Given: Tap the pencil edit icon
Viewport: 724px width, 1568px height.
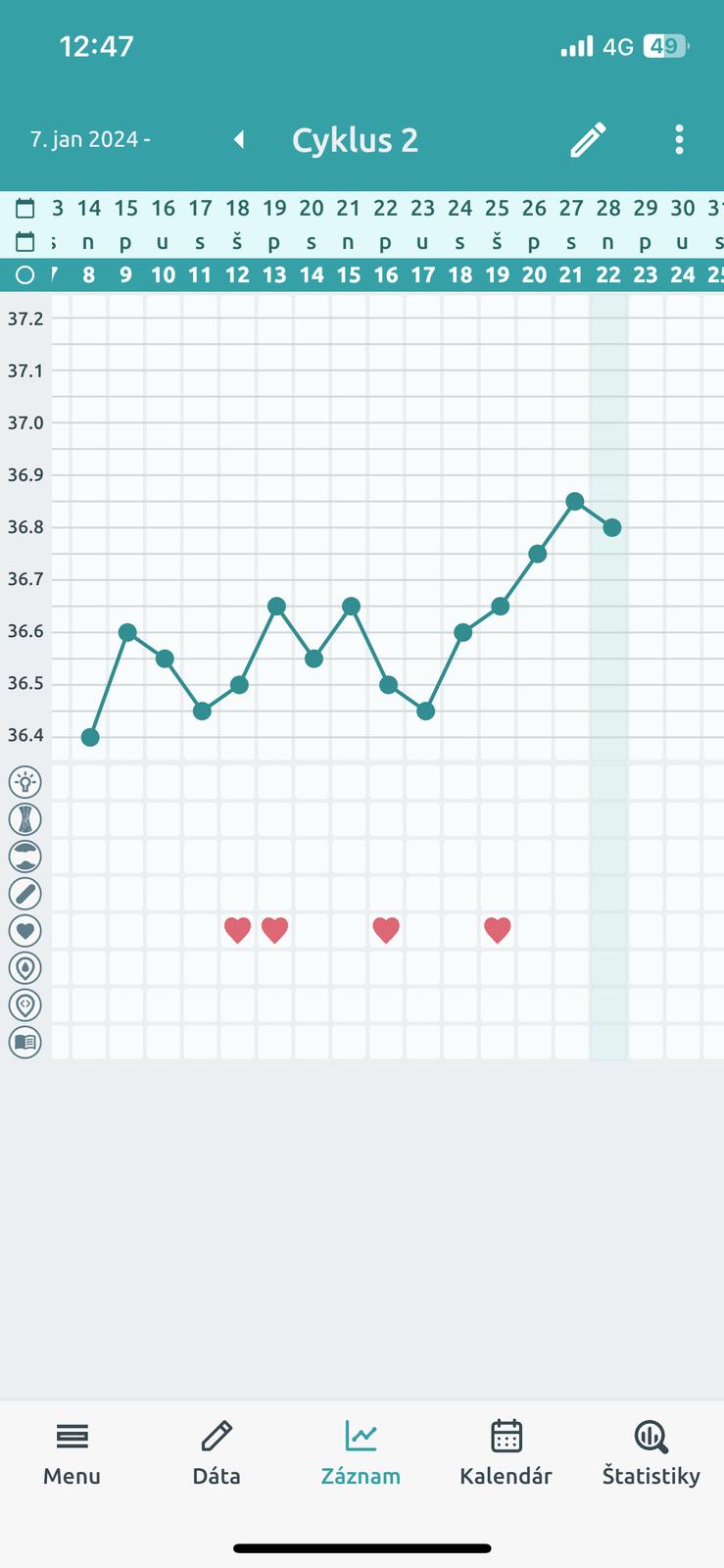Looking at the screenshot, I should [589, 140].
